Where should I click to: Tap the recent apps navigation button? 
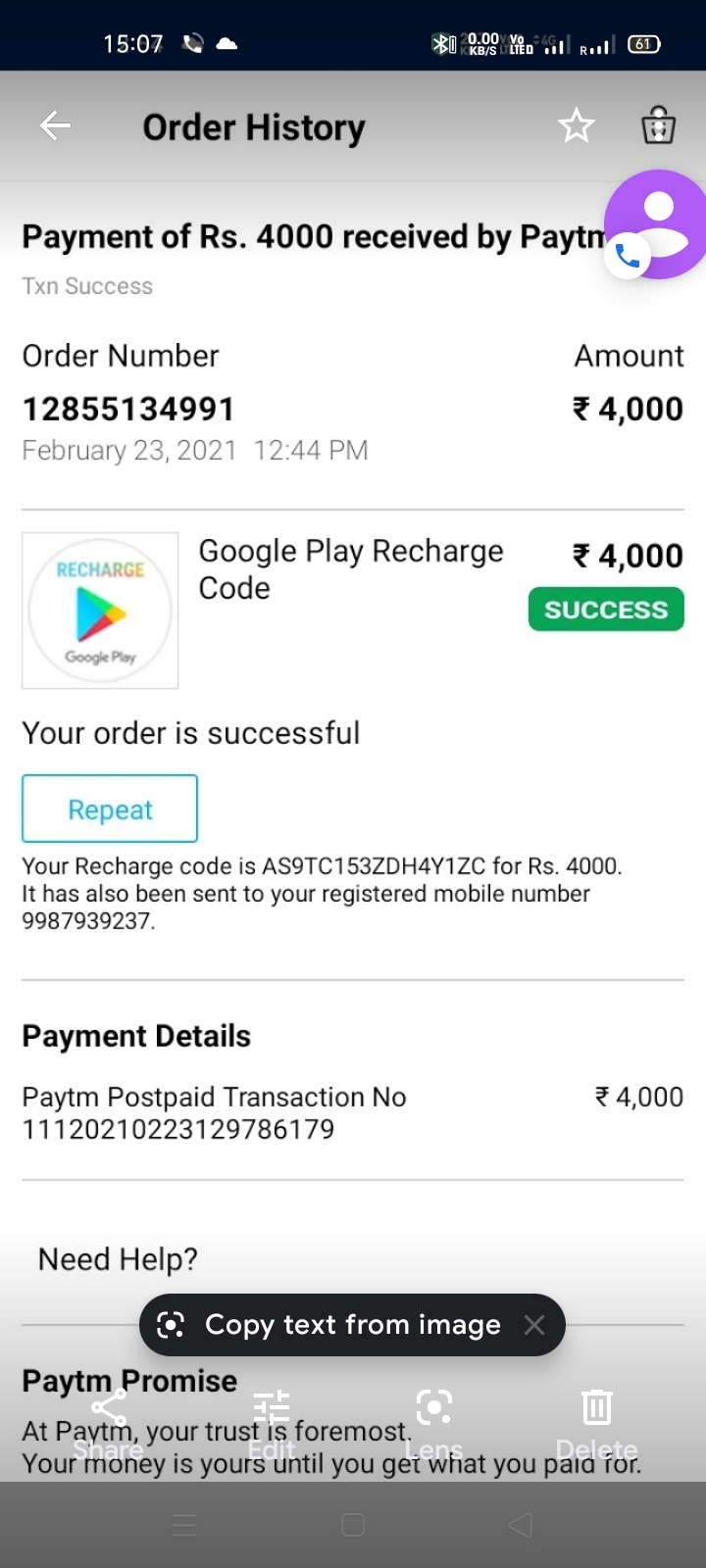click(184, 1525)
